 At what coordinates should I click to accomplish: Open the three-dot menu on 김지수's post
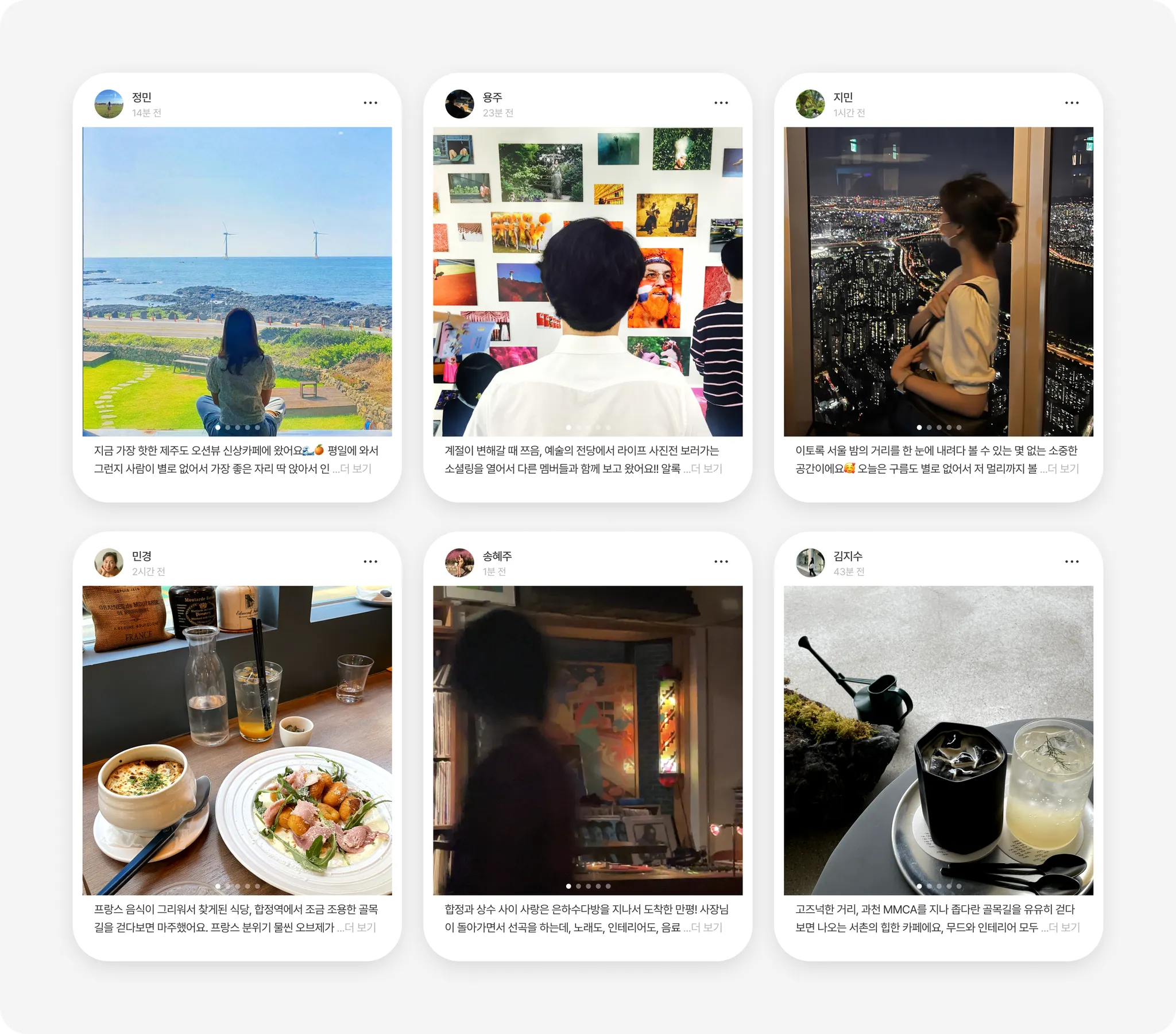click(1071, 561)
